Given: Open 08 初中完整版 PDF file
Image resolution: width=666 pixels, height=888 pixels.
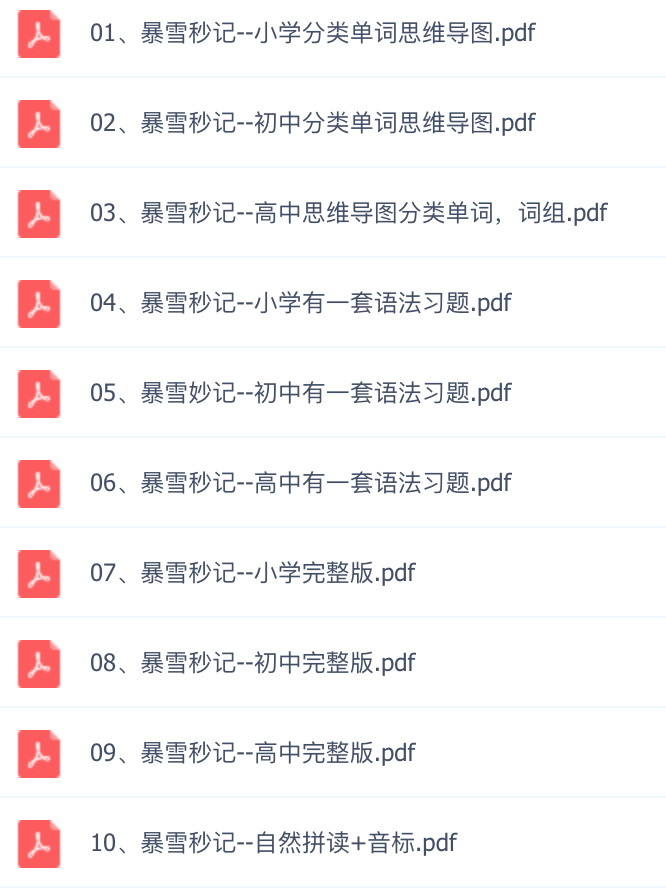Looking at the screenshot, I should (x=252, y=663).
